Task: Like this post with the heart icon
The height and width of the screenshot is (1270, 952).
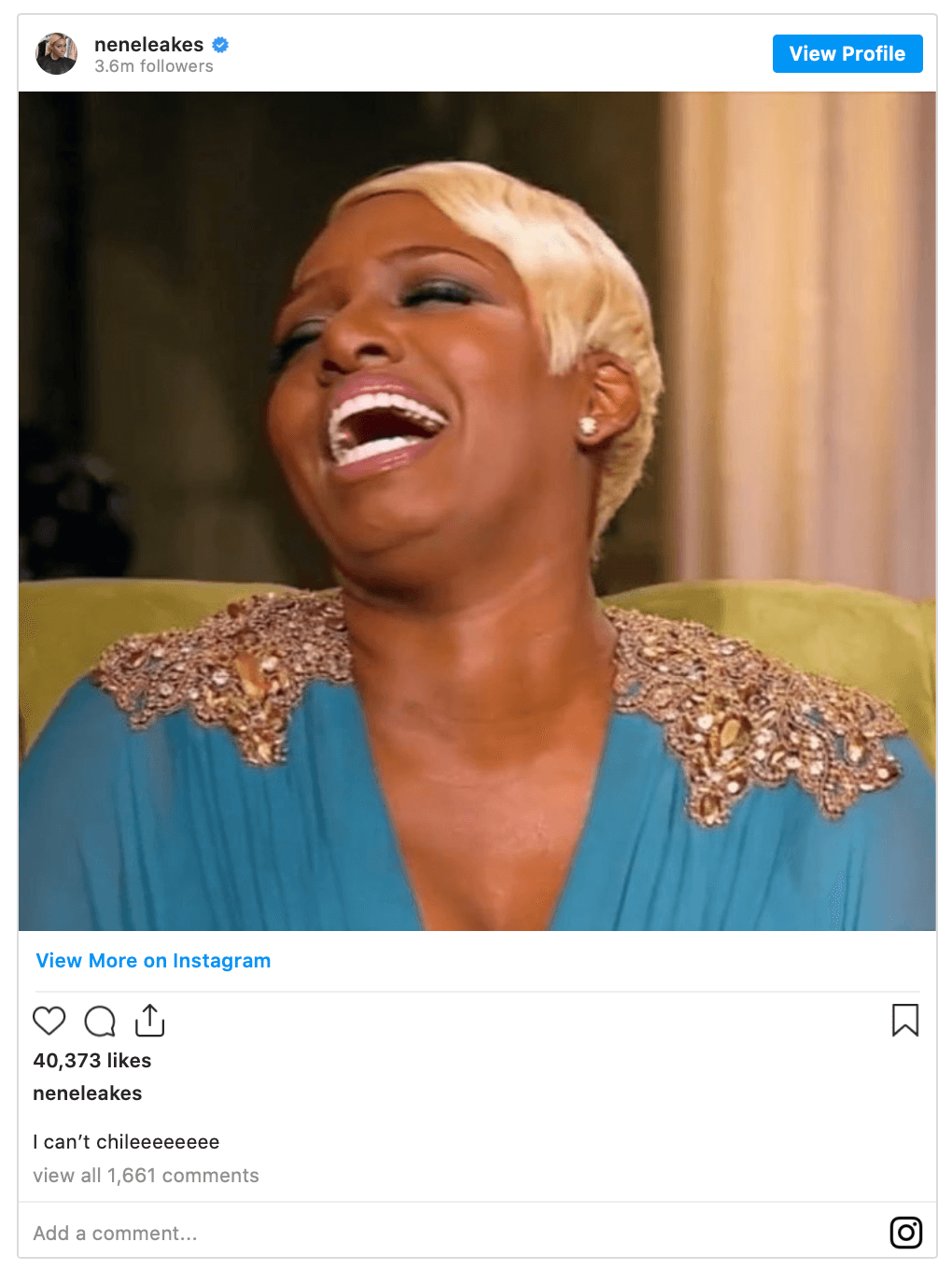Action: (49, 1021)
